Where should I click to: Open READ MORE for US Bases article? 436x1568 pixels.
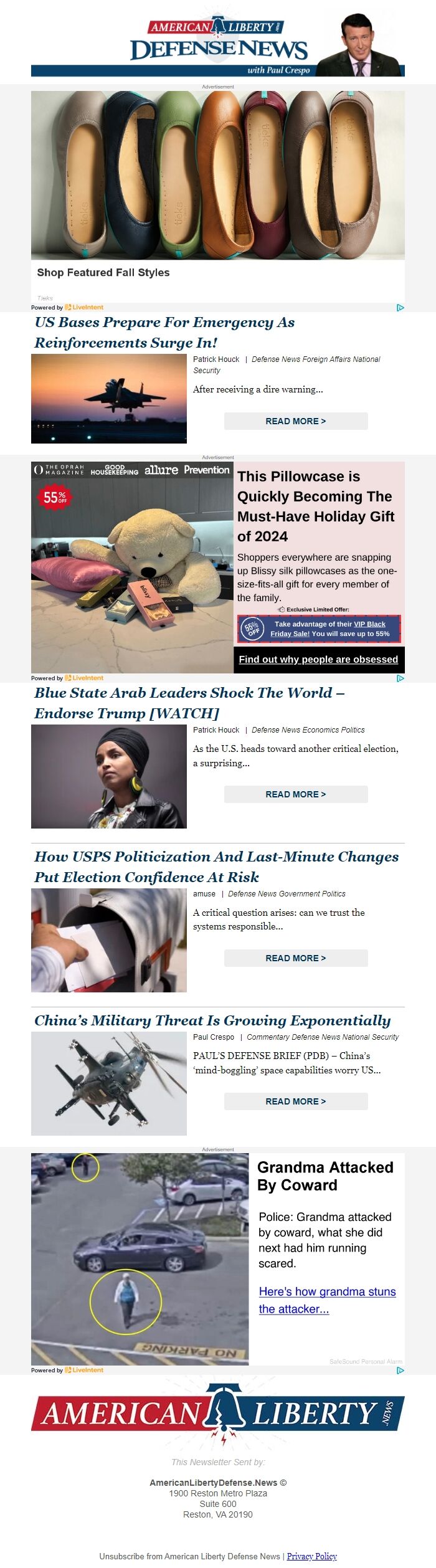pos(296,421)
